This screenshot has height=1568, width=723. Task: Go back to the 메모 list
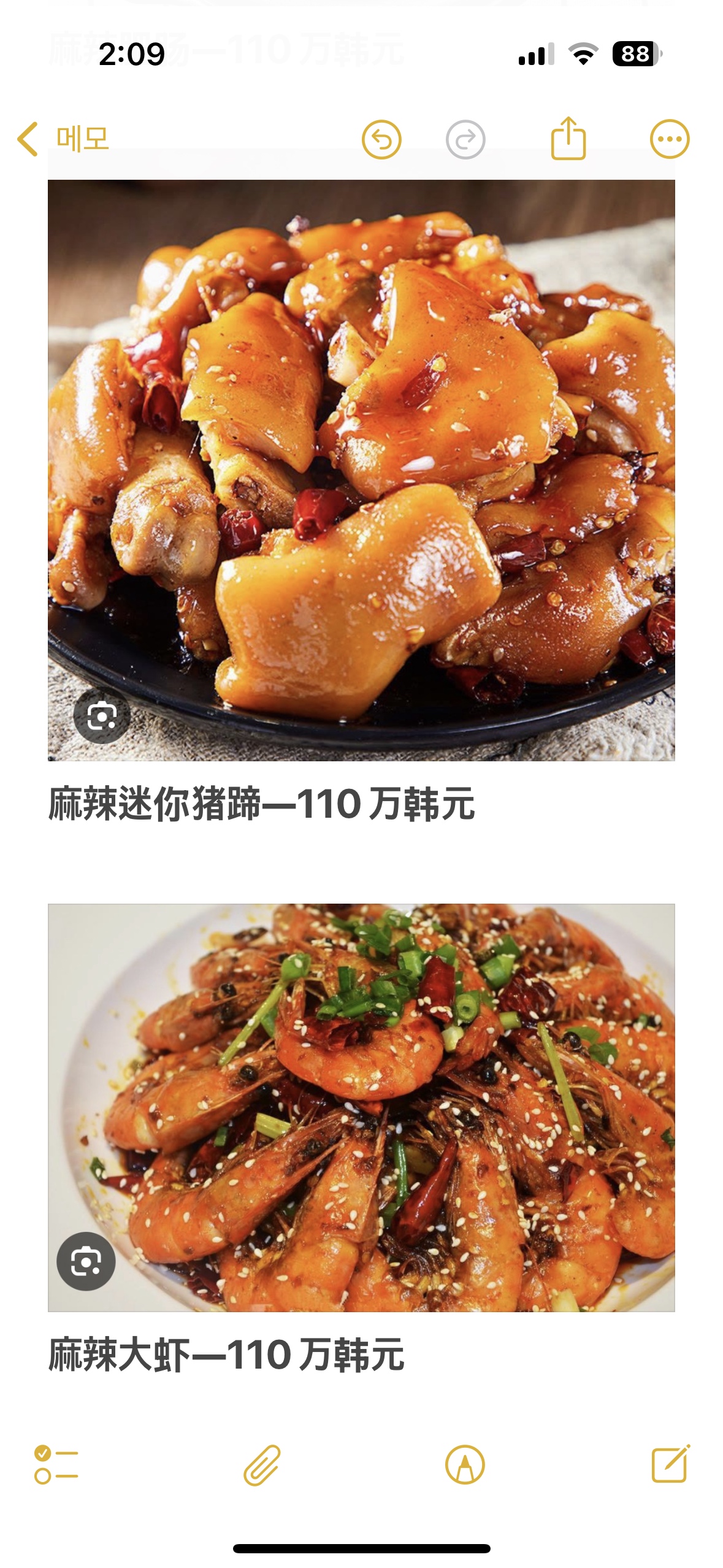(x=64, y=139)
